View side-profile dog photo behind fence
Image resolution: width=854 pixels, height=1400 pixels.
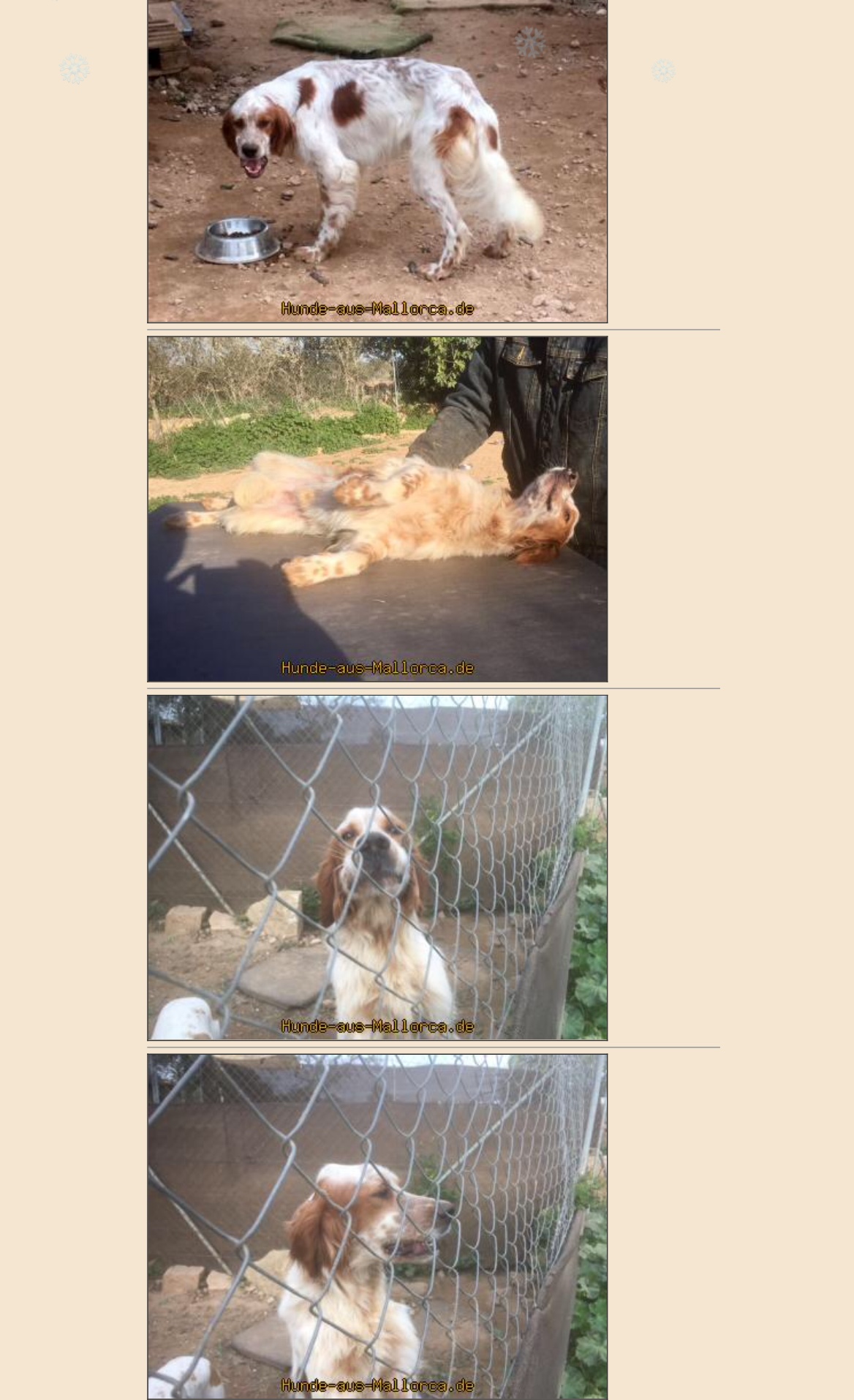pyautogui.click(x=377, y=1226)
